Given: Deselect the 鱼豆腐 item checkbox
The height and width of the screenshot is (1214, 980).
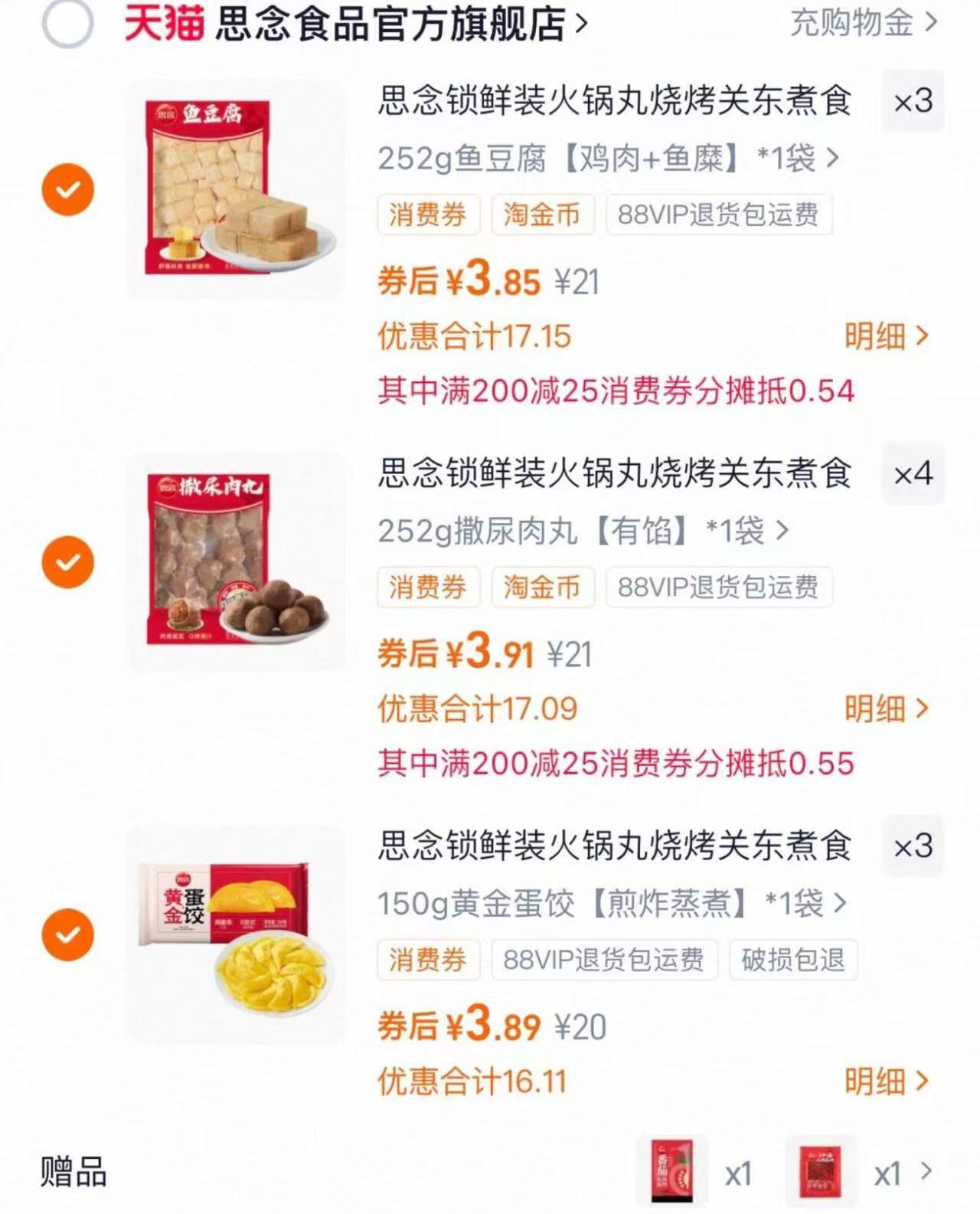Looking at the screenshot, I should pyautogui.click(x=68, y=189).
